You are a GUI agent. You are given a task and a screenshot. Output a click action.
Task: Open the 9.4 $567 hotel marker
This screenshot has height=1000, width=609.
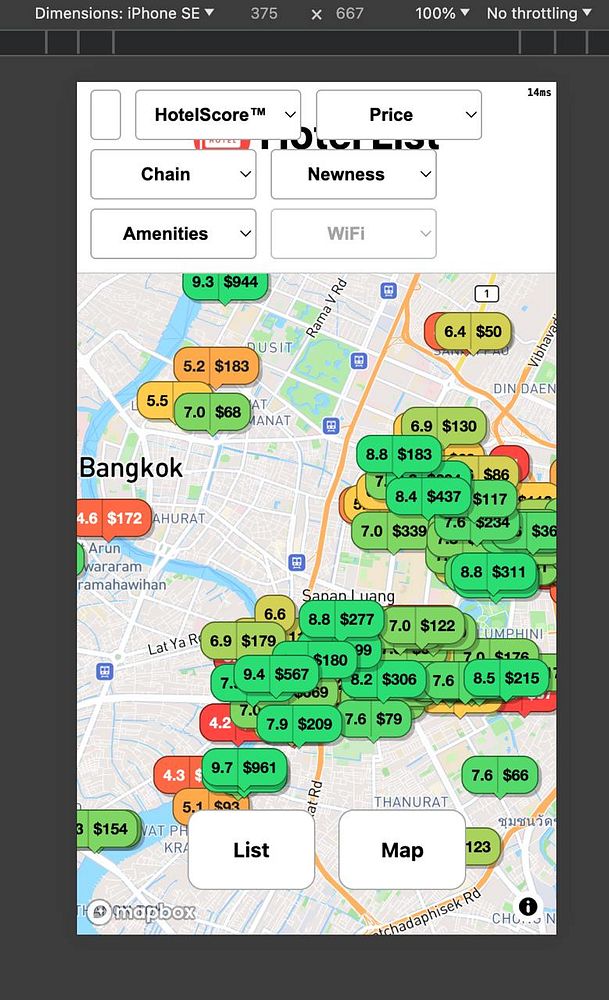[x=276, y=674]
